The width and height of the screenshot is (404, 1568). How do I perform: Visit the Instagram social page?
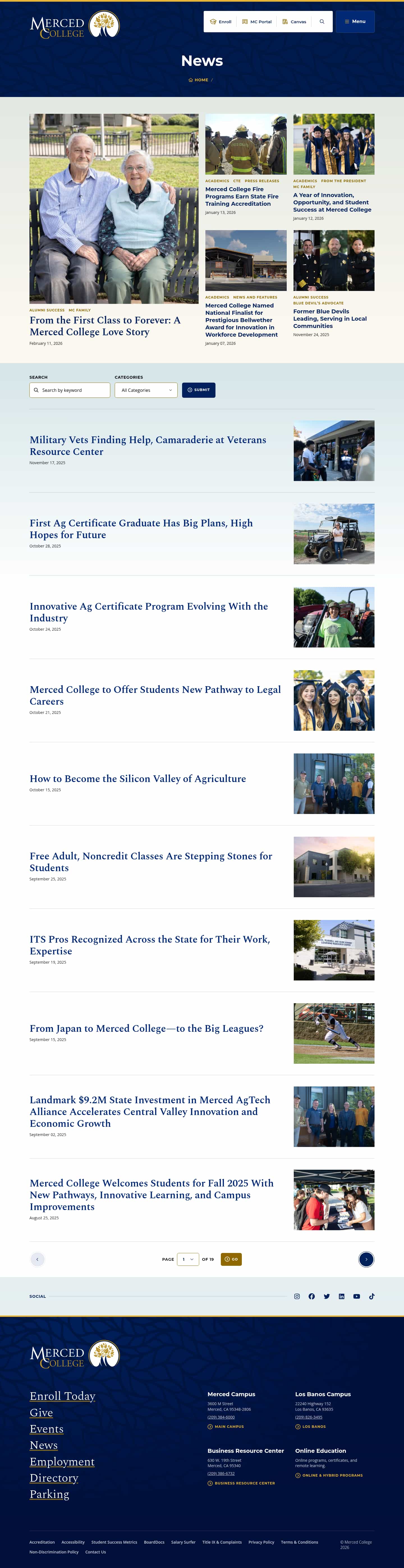point(297,1296)
